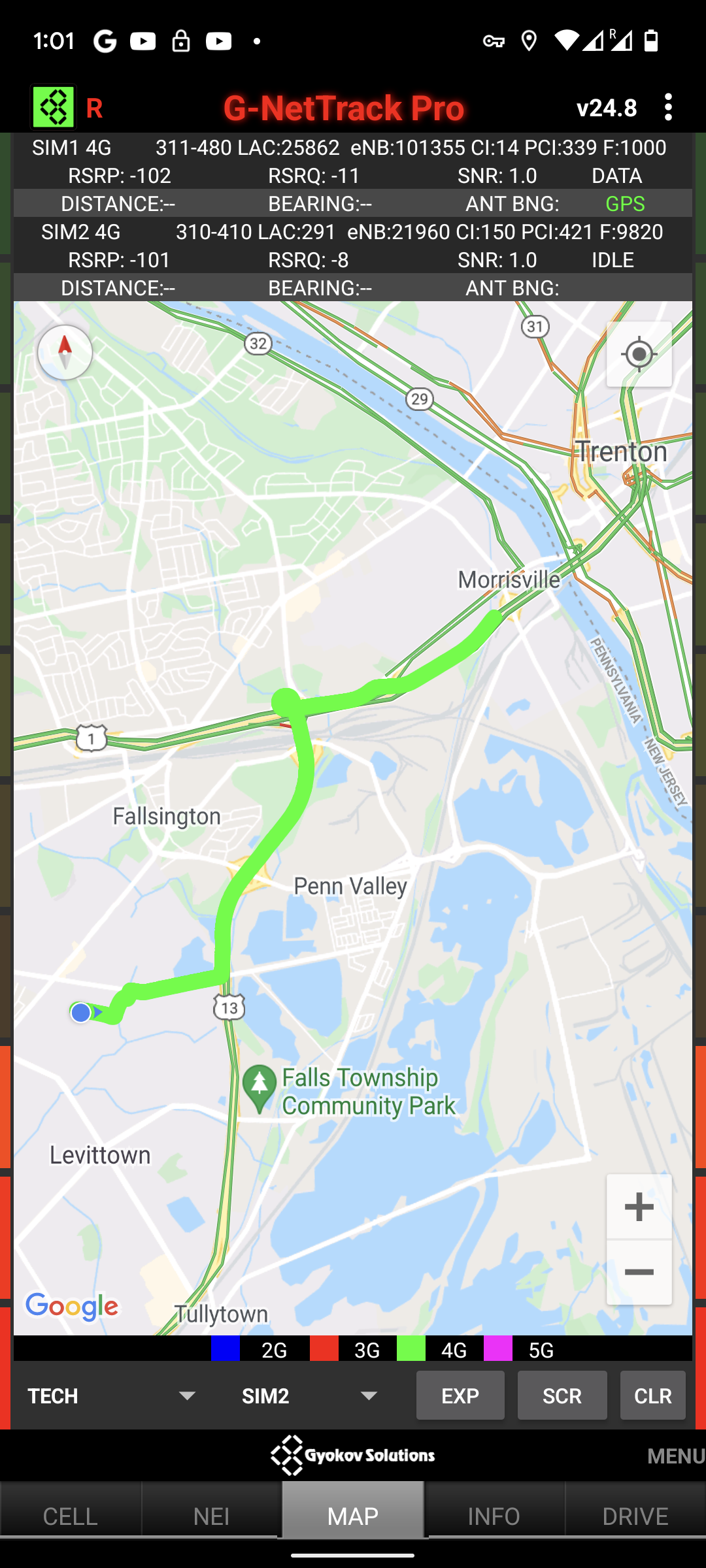Switch to the CELL tab

click(70, 1516)
